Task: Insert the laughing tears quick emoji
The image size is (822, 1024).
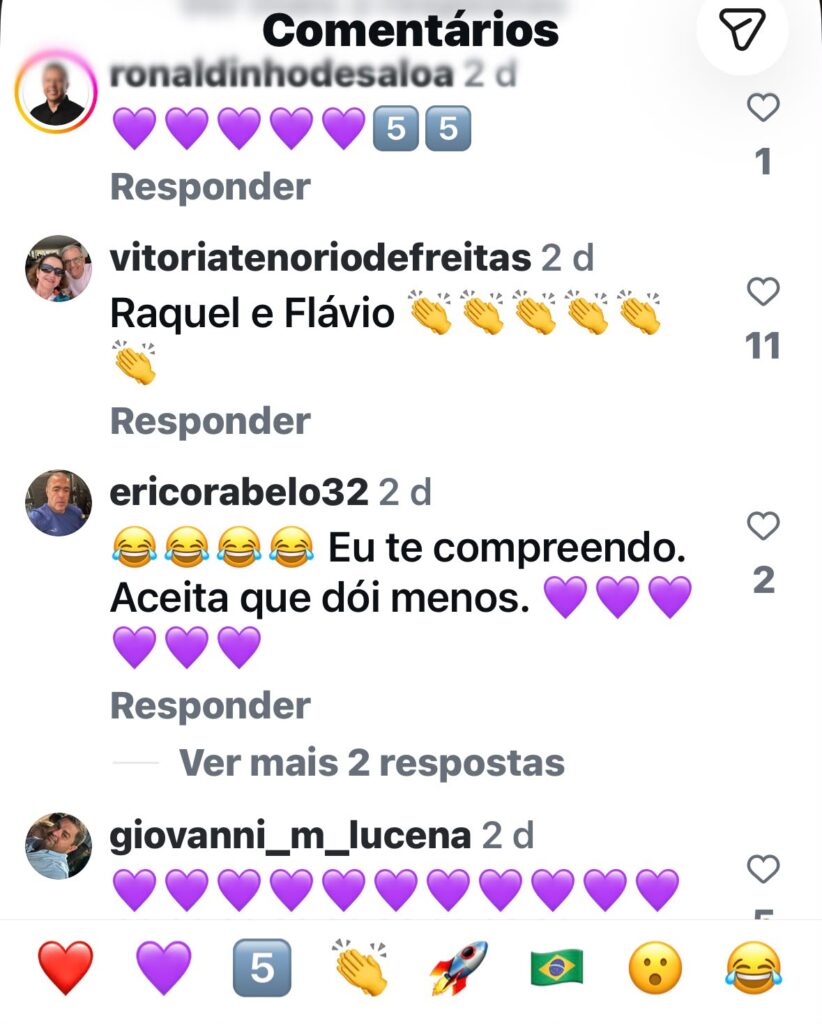Action: click(x=753, y=968)
